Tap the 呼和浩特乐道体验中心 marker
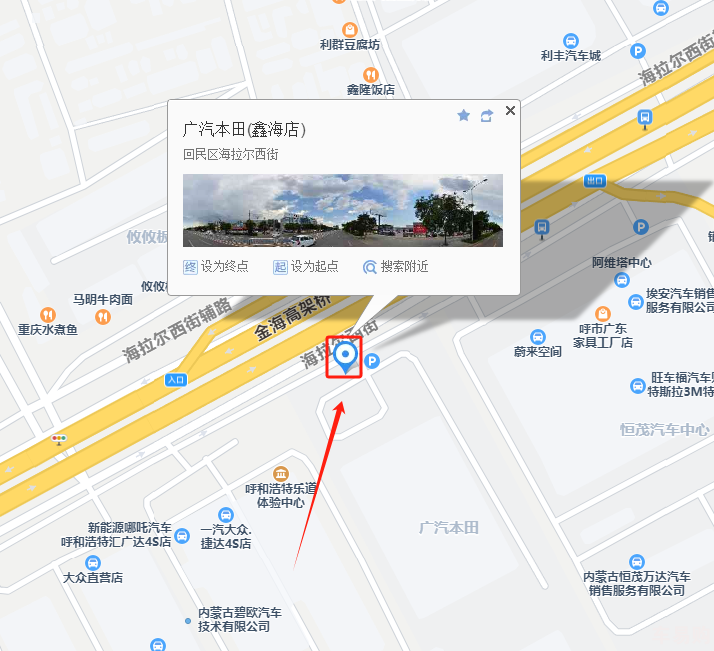The width and height of the screenshot is (714, 651). pos(281,473)
